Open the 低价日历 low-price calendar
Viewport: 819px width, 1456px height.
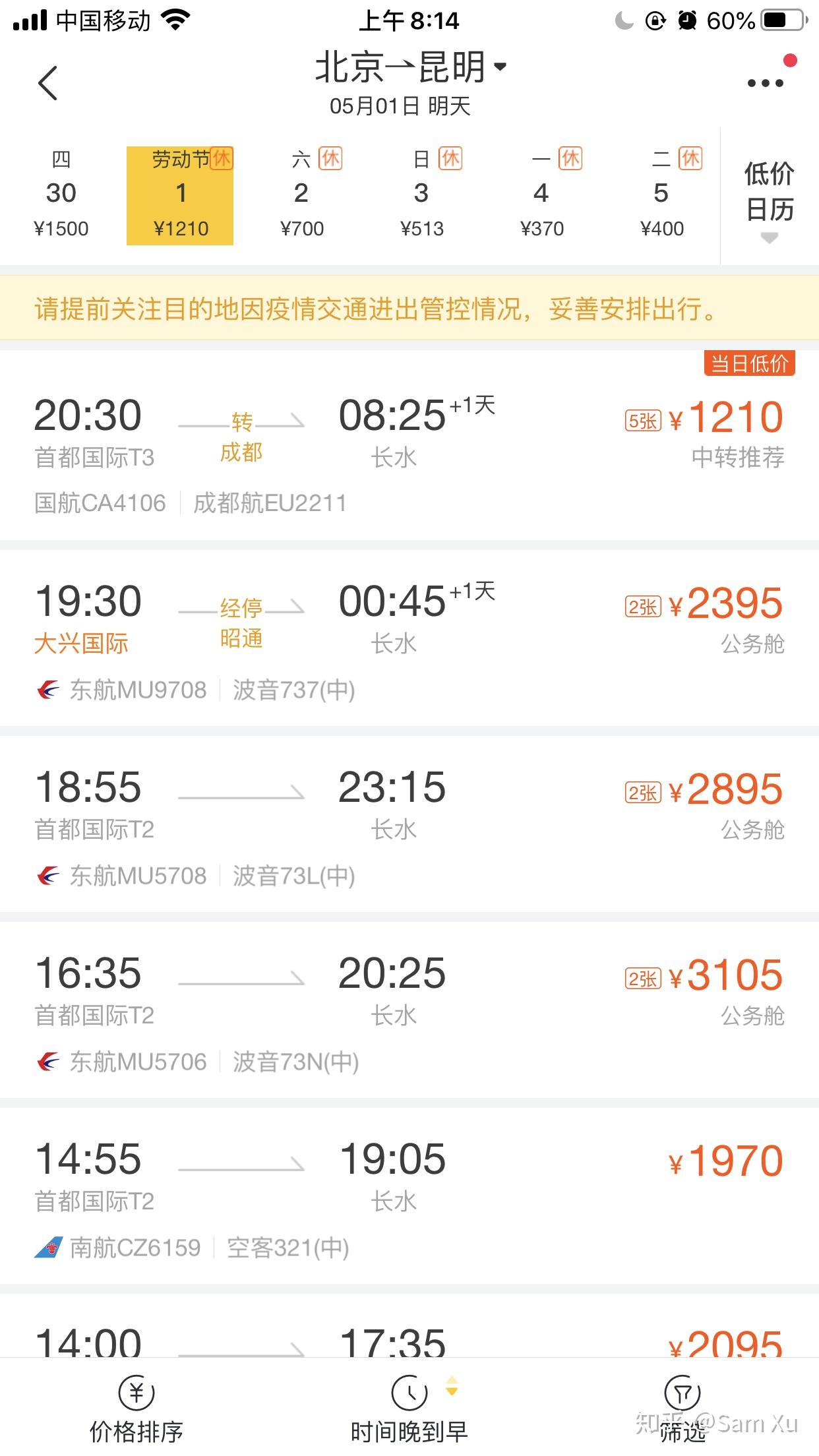(x=769, y=195)
